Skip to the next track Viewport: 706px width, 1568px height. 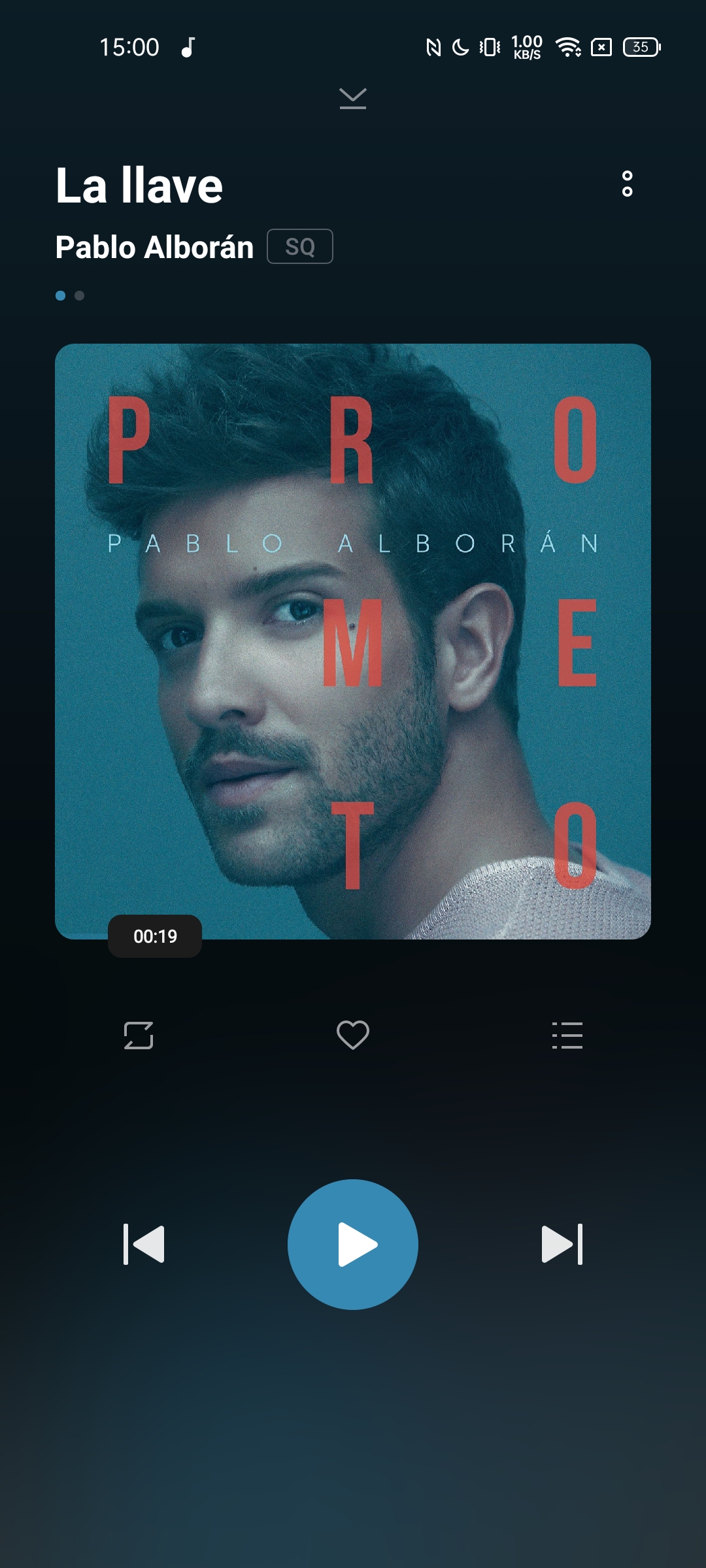coord(562,1245)
